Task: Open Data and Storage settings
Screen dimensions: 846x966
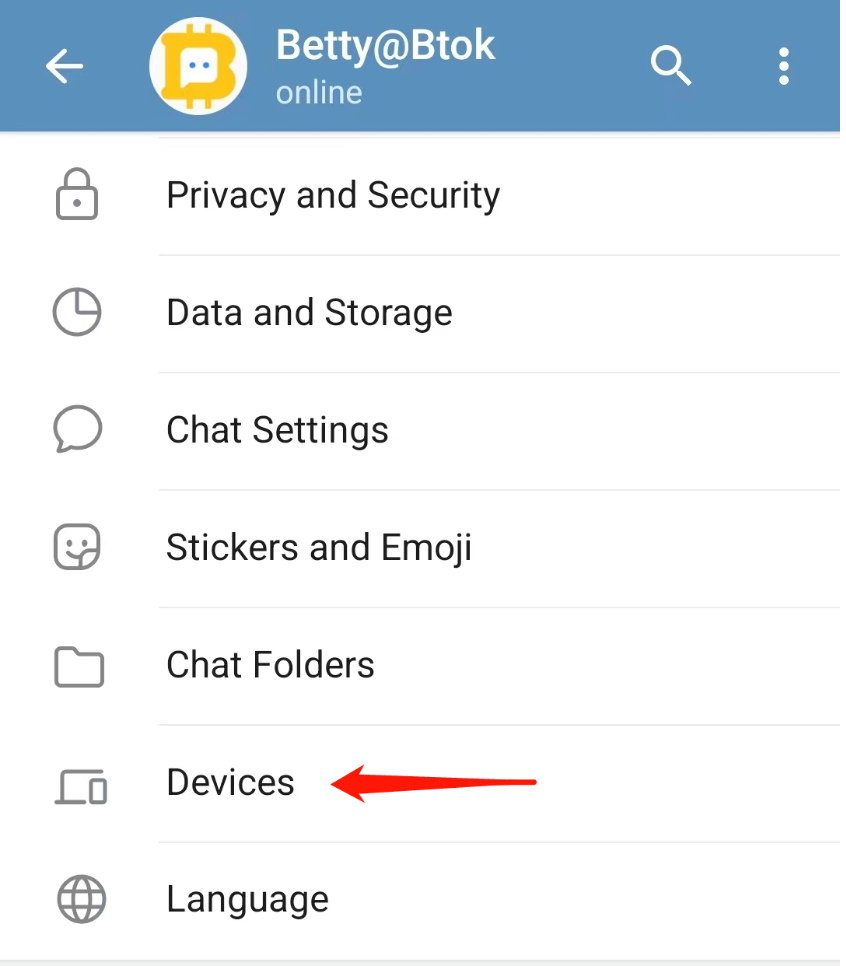Action: (x=309, y=313)
